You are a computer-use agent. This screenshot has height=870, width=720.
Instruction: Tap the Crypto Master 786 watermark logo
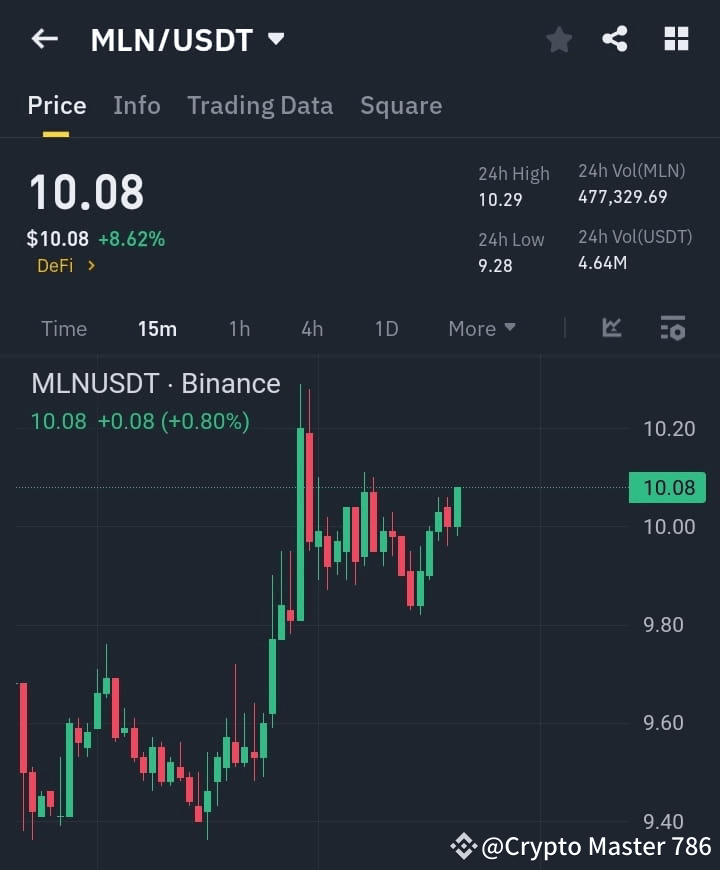click(463, 846)
